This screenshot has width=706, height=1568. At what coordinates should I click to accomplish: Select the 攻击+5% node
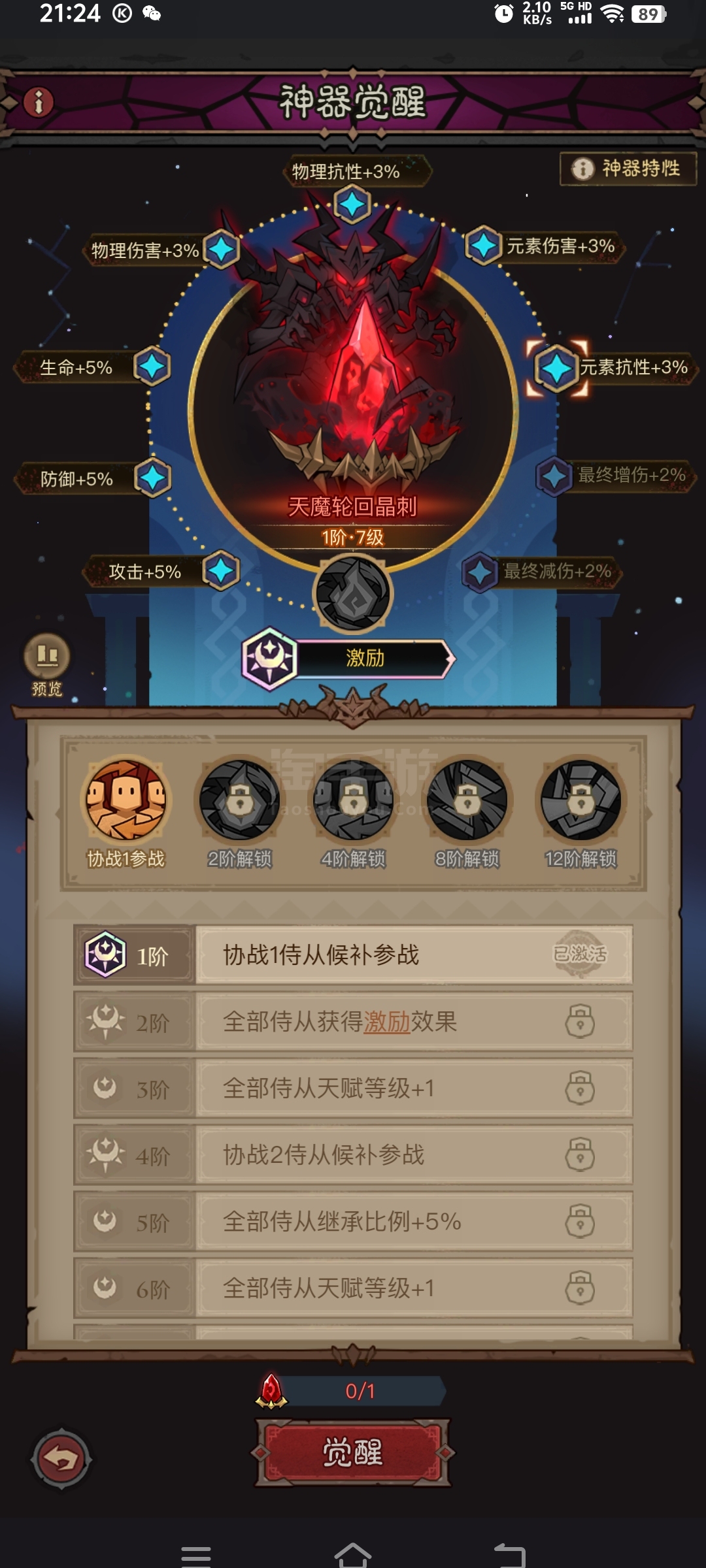221,571
